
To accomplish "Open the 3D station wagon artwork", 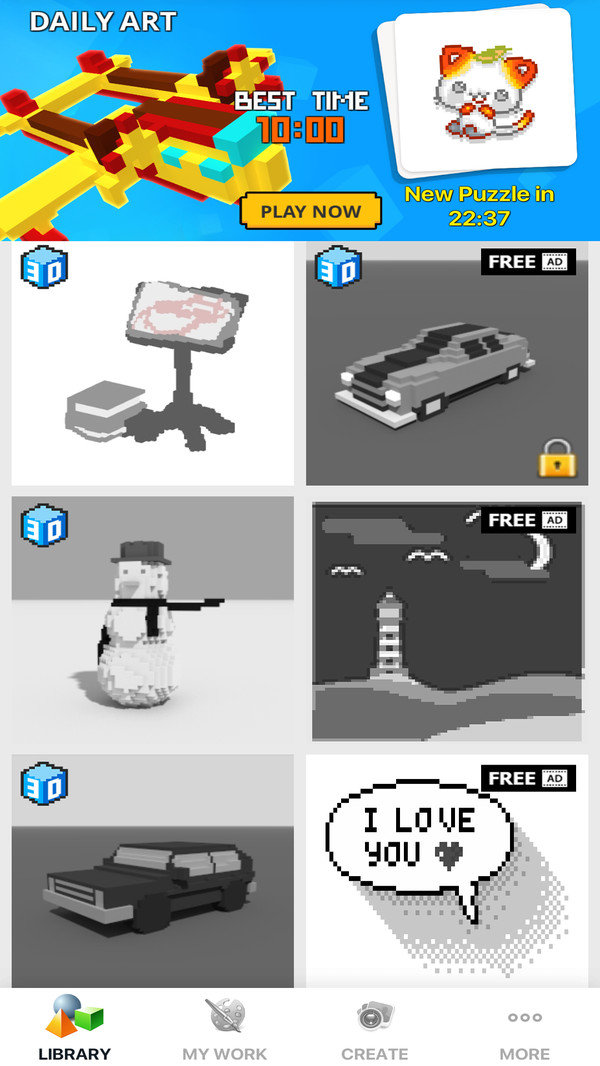I will coord(153,870).
